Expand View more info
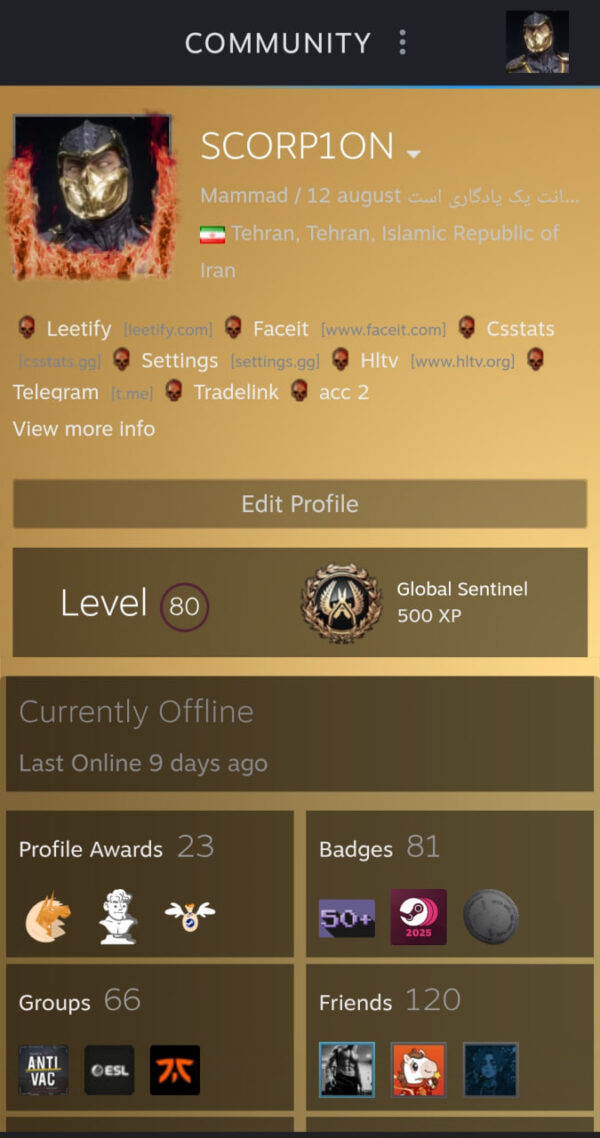 pyautogui.click(x=84, y=429)
